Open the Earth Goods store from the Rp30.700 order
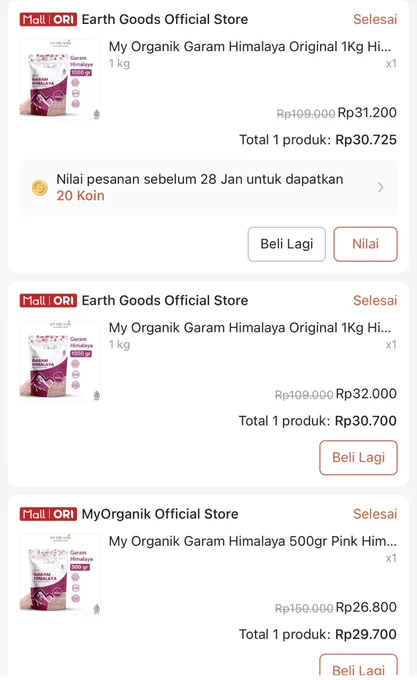 tap(165, 301)
